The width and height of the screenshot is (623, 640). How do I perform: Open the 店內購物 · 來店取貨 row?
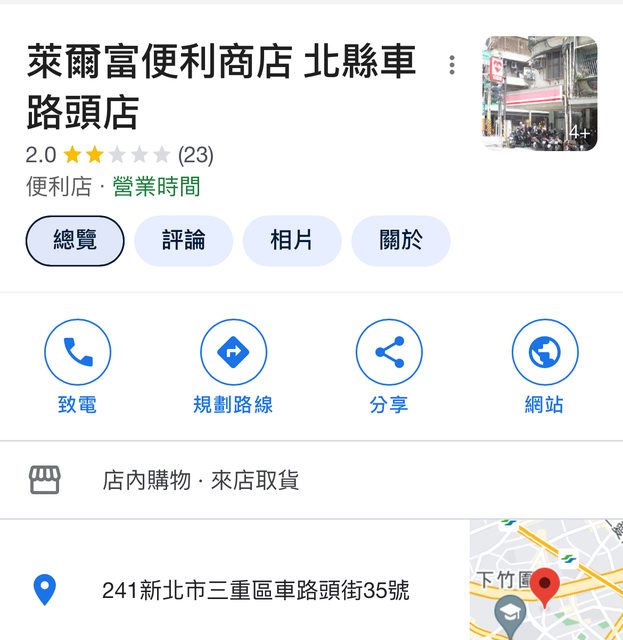(x=200, y=480)
